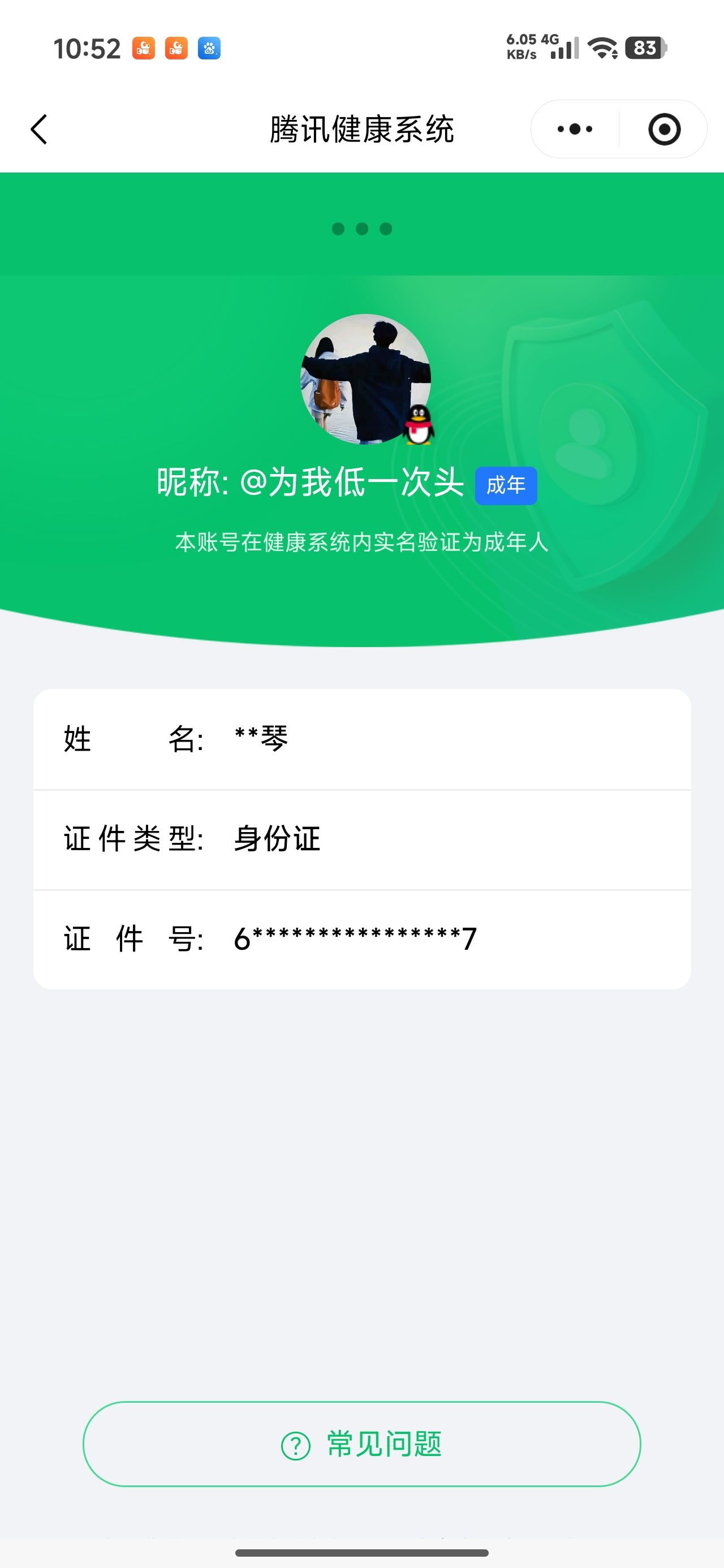Select the 姓名 name row
The image size is (724, 1568).
click(x=361, y=739)
